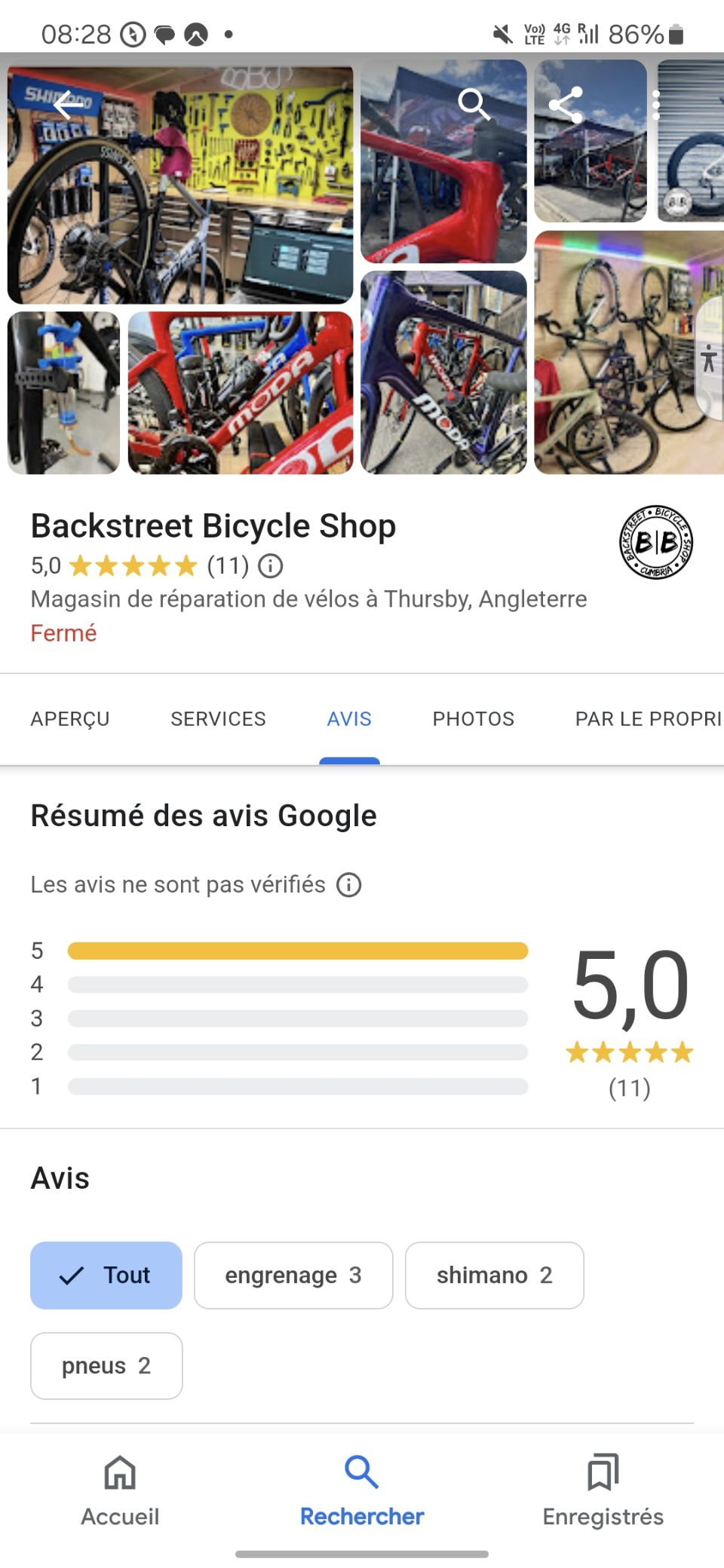Image resolution: width=724 pixels, height=1568 pixels.
Task: Open the accessibility shortcut button
Action: (x=708, y=358)
